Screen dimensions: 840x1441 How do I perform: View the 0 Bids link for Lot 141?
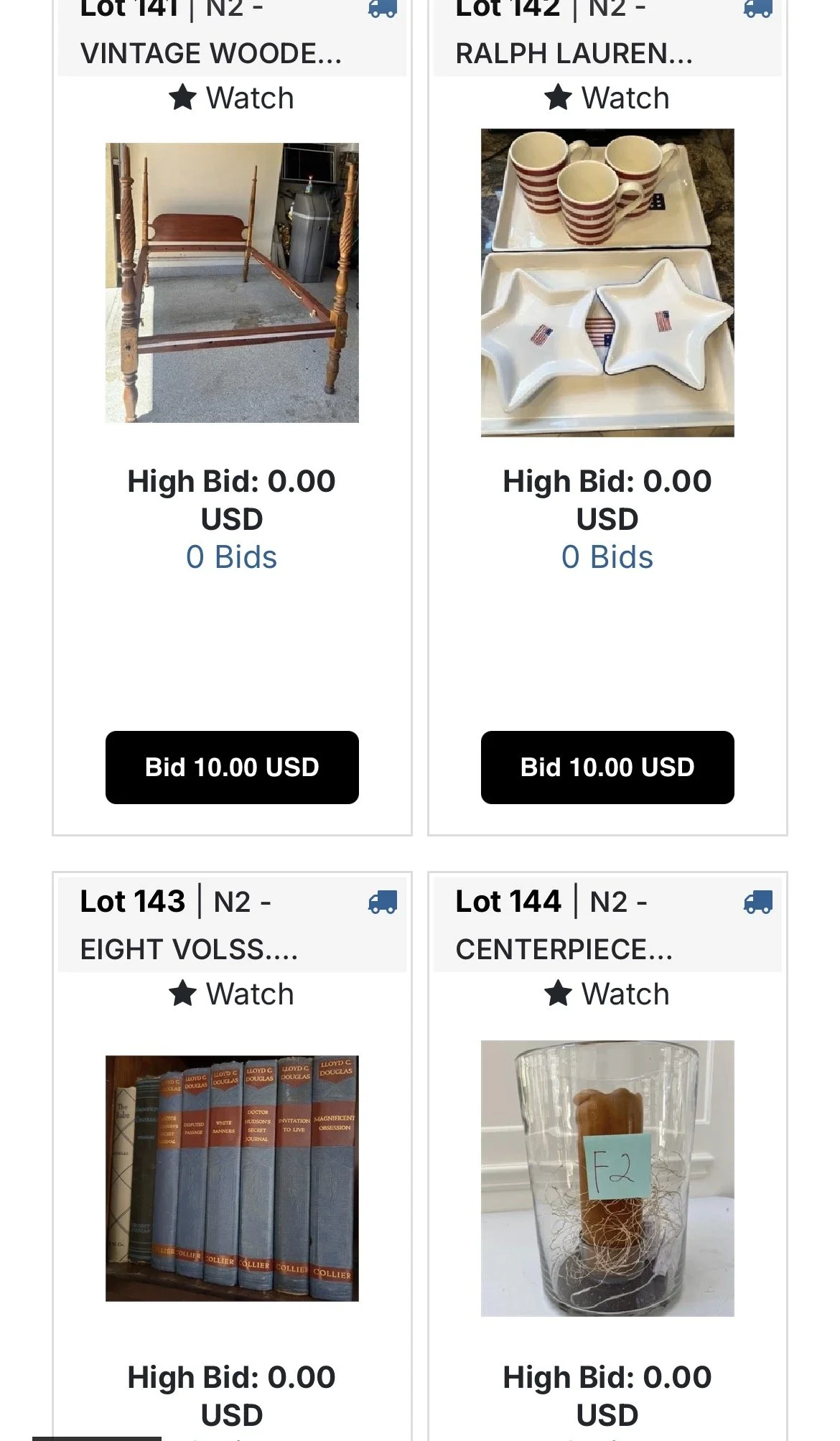click(231, 557)
